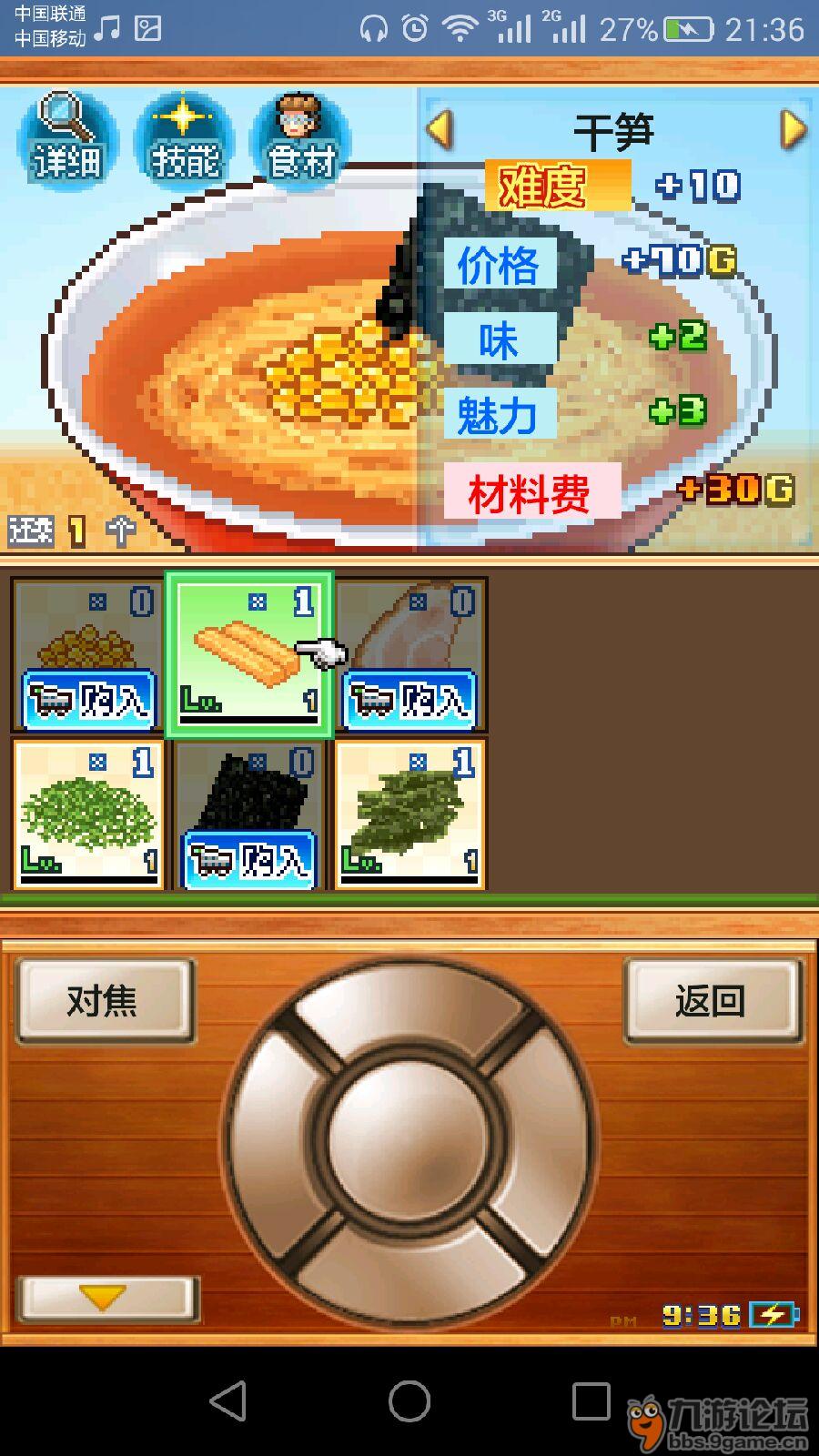Tap the Android home circle icon
Image resolution: width=819 pixels, height=1456 pixels.
tap(409, 1401)
